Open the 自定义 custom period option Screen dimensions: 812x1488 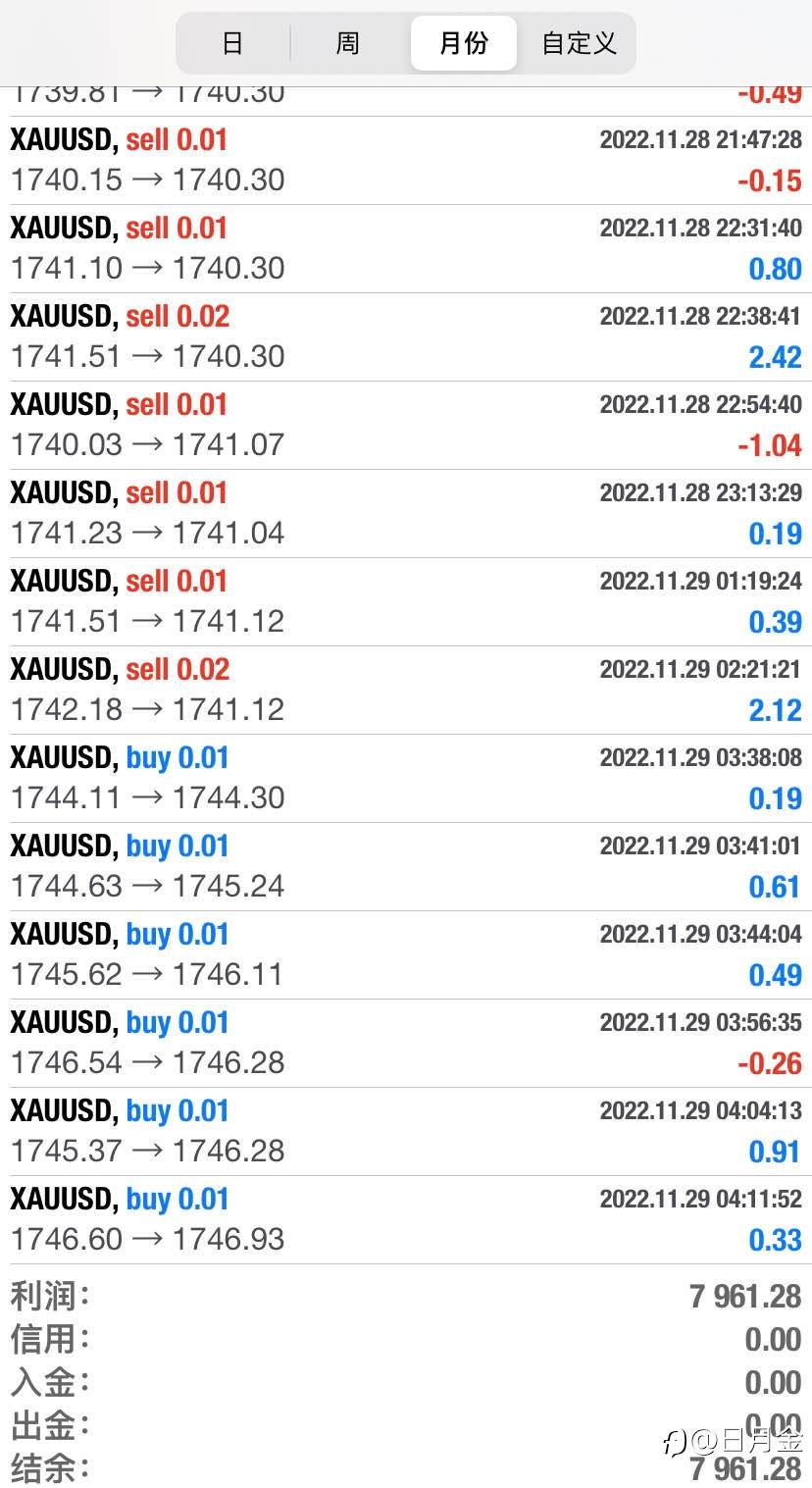tap(579, 43)
